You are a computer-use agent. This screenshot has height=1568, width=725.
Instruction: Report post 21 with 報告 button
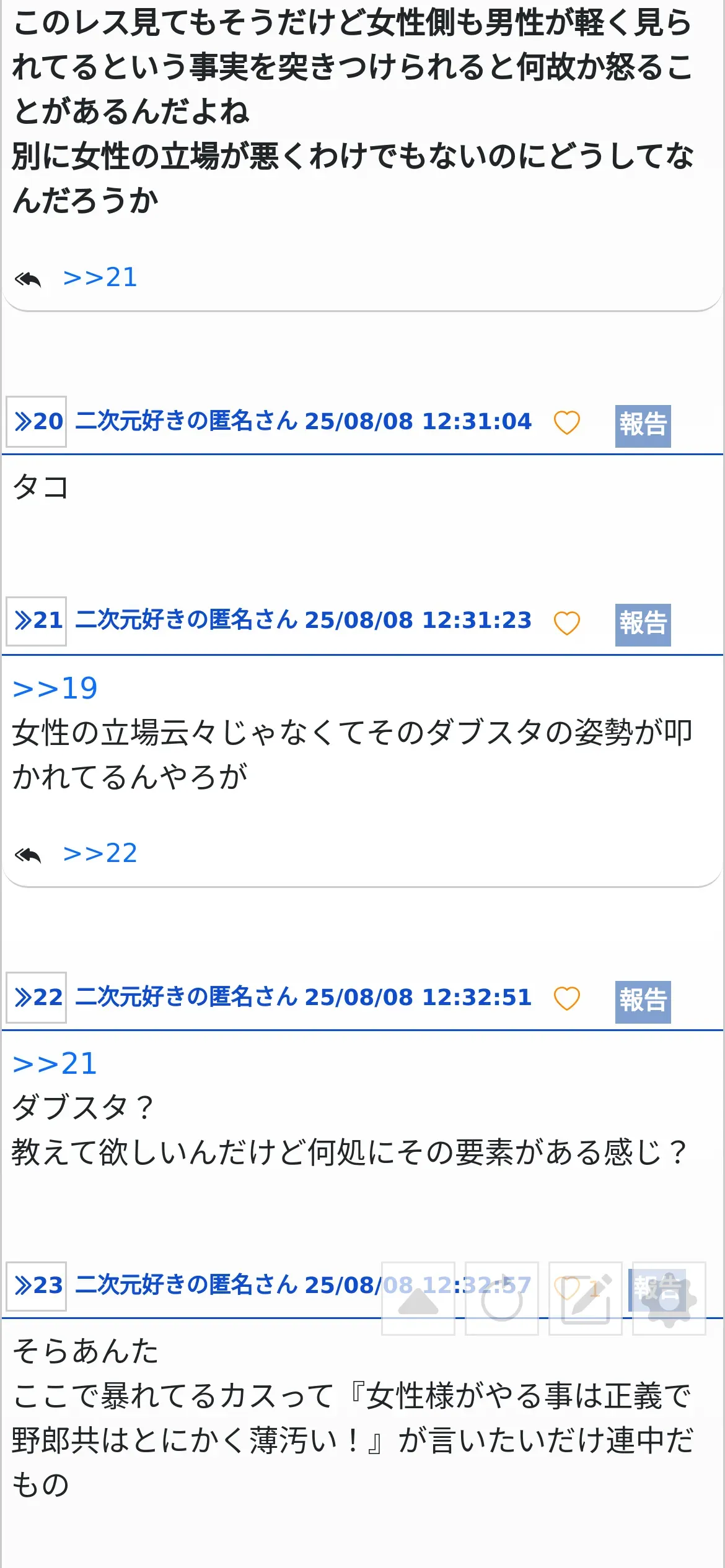click(x=643, y=624)
